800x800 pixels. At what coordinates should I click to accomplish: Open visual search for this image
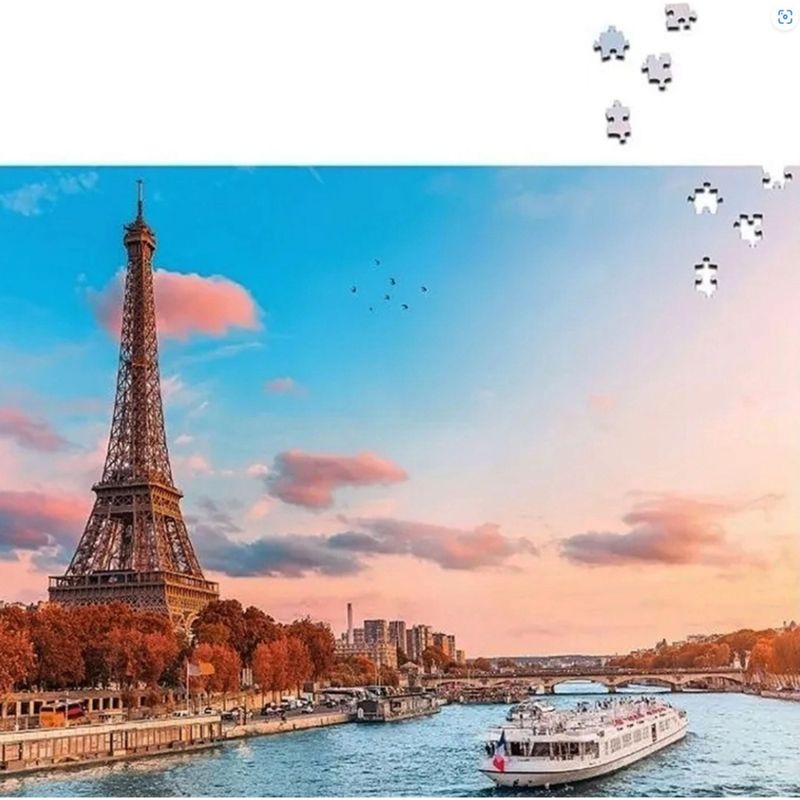(785, 17)
